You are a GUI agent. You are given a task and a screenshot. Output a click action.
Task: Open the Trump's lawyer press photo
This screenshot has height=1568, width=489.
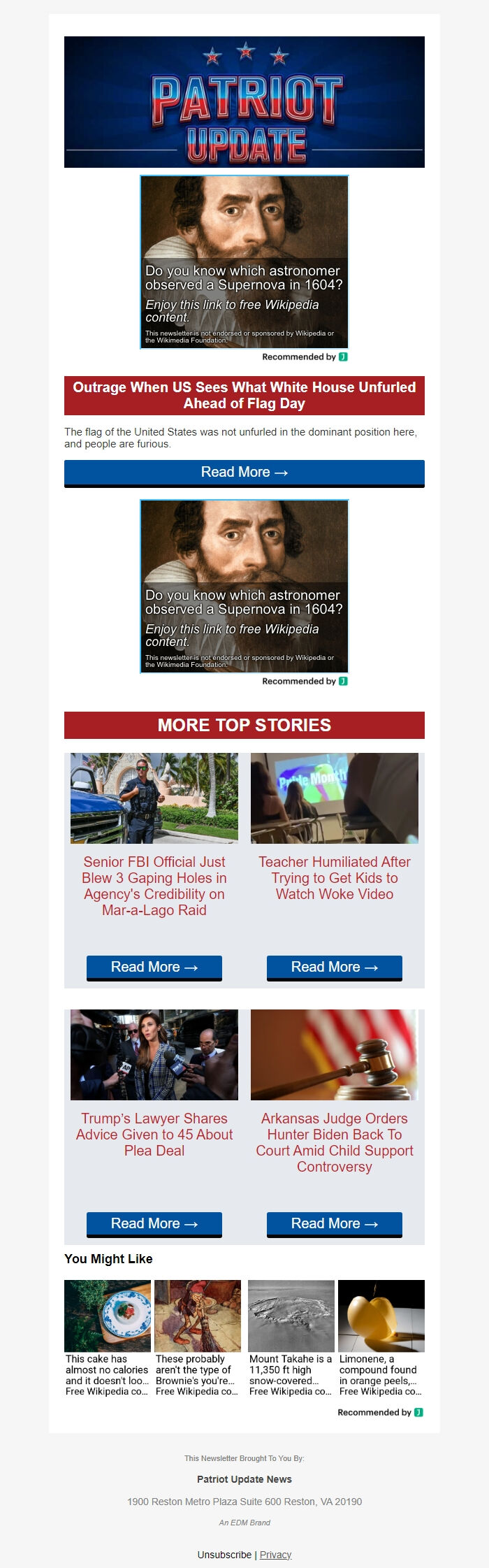[154, 1054]
